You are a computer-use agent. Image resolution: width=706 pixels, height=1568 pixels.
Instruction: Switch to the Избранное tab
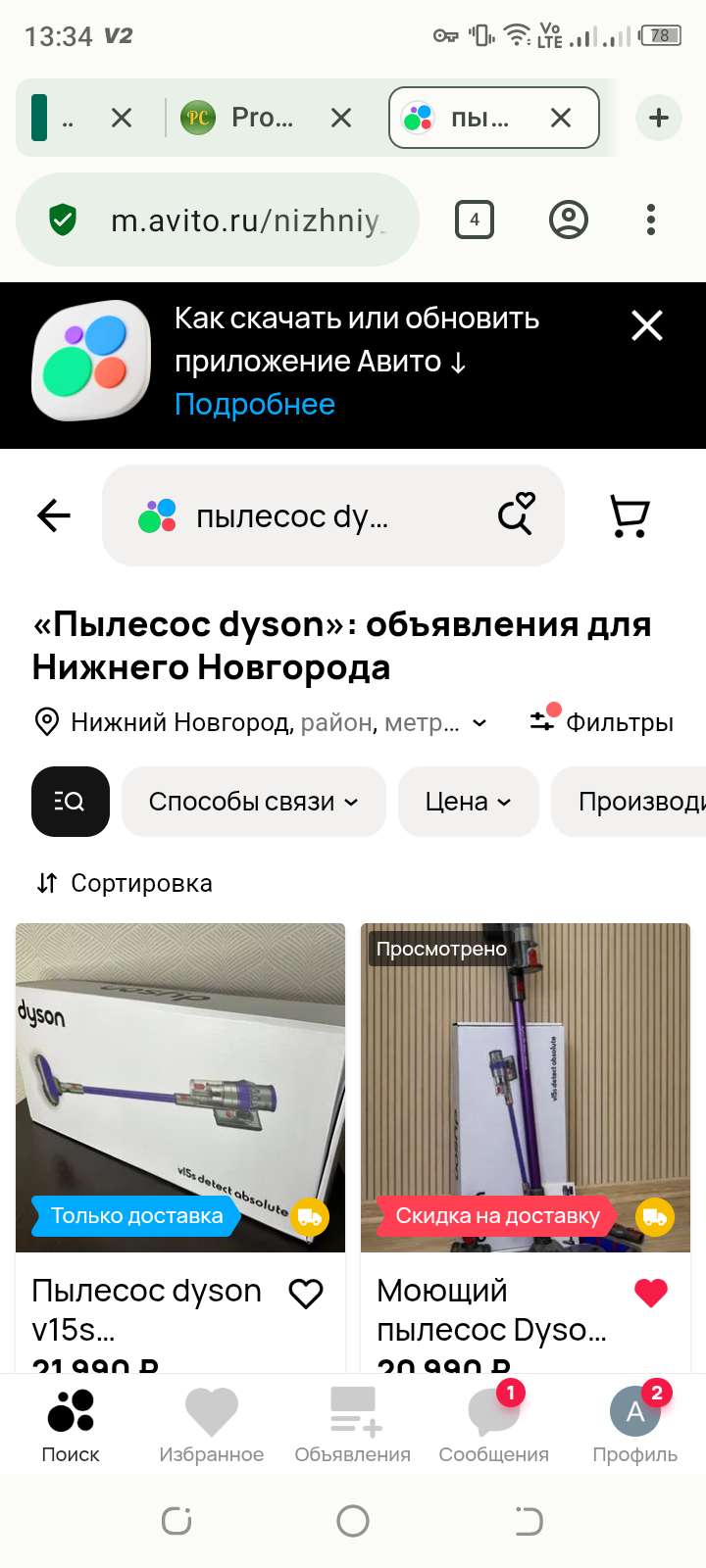click(212, 1425)
